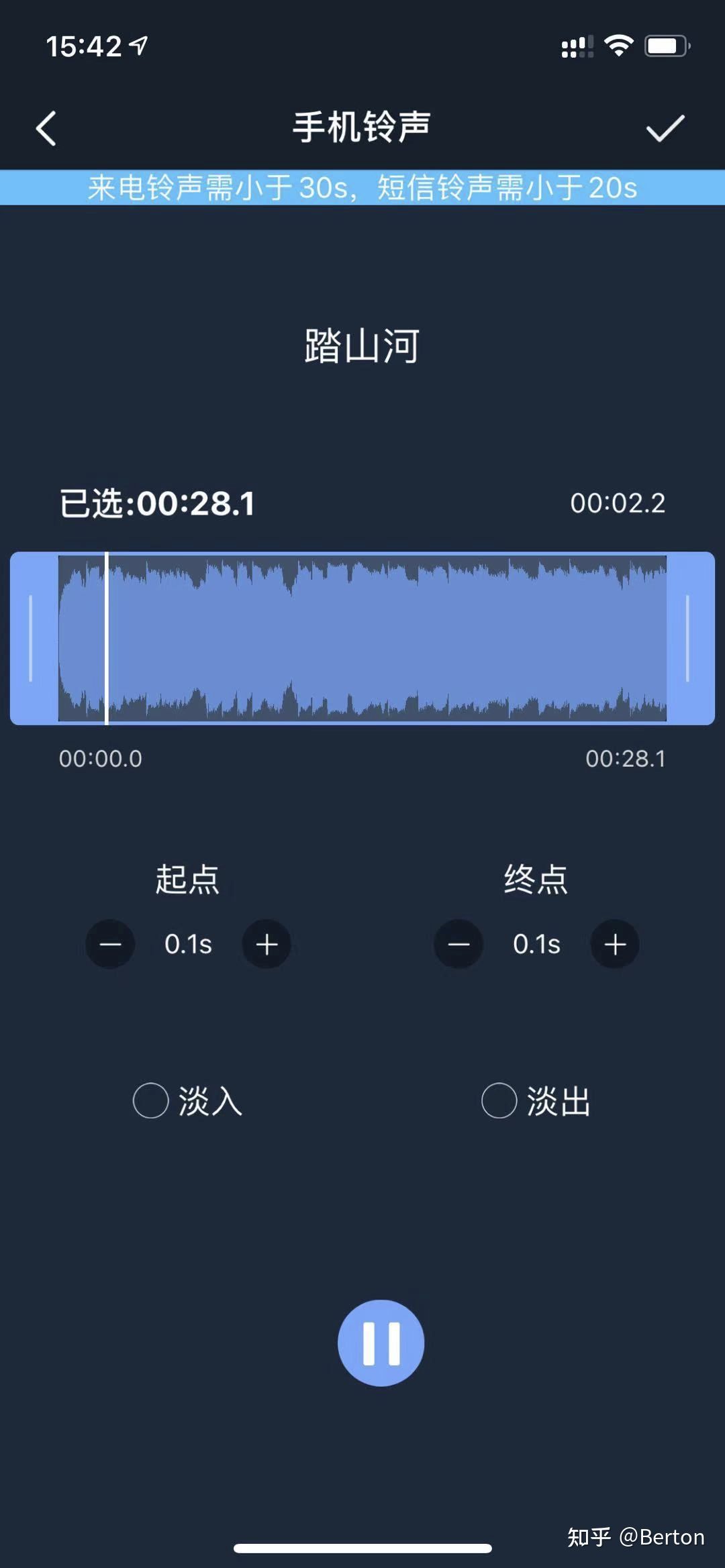Pause playback of 踏山河
This screenshot has width=725, height=1568.
380,1342
